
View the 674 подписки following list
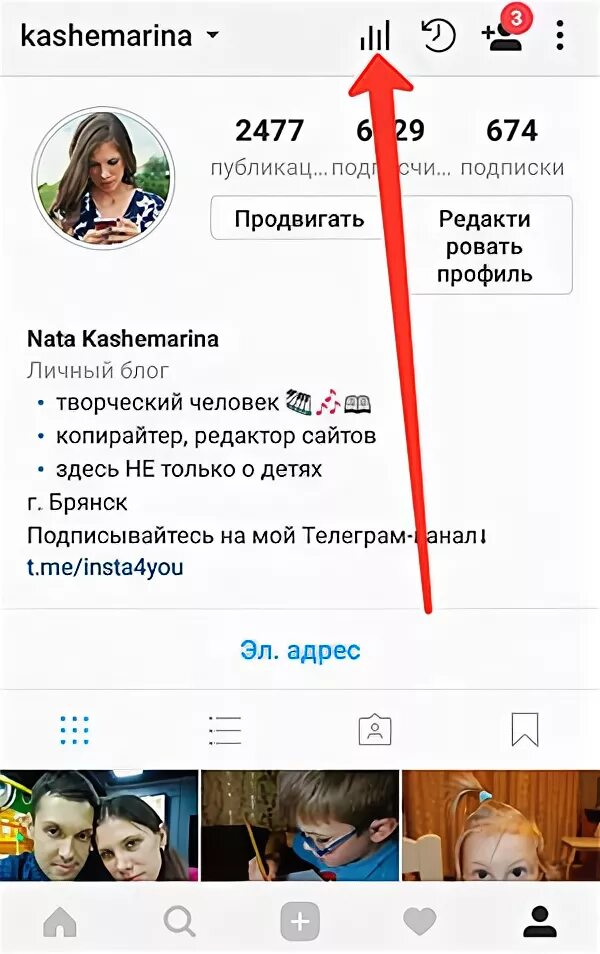pos(511,147)
